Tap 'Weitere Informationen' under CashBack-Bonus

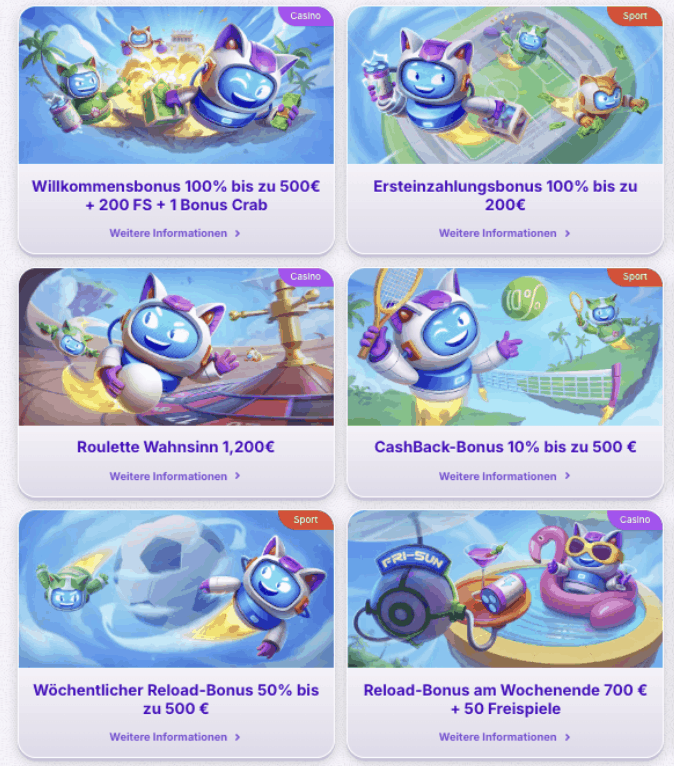[504, 476]
